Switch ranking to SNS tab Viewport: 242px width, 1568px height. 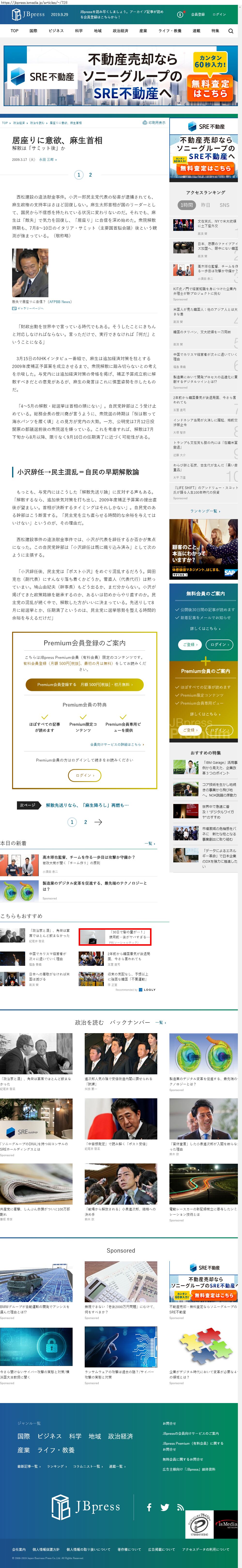224,205
